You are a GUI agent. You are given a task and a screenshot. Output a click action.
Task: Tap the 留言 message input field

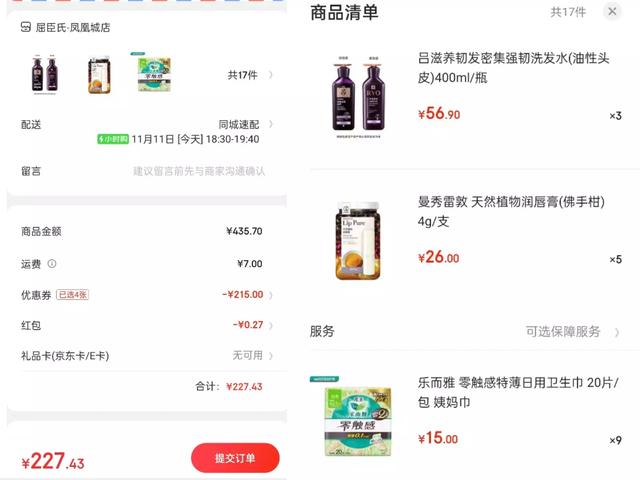pyautogui.click(x=199, y=171)
